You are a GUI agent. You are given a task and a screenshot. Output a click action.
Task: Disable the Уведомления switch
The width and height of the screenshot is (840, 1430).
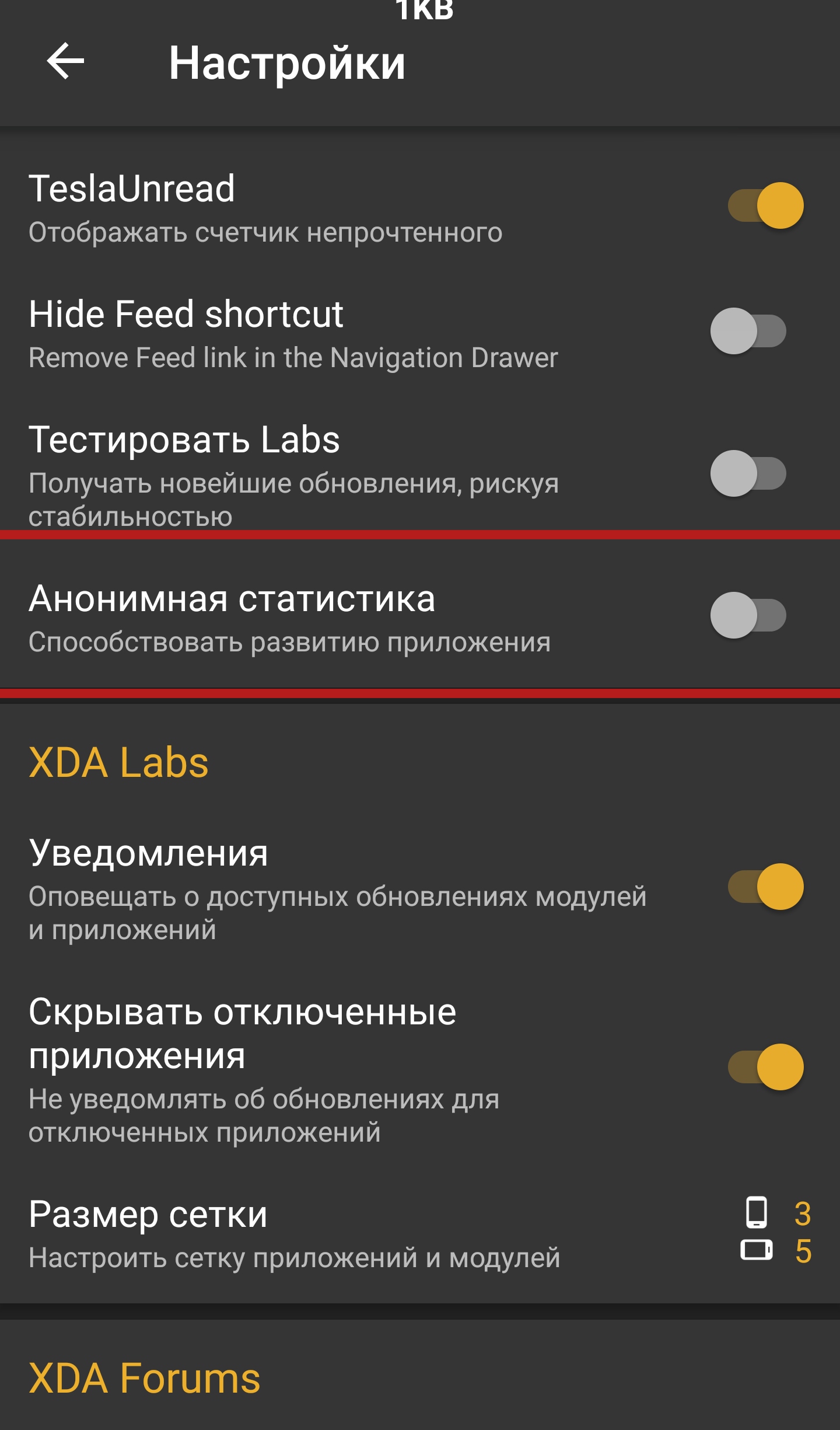(765, 887)
